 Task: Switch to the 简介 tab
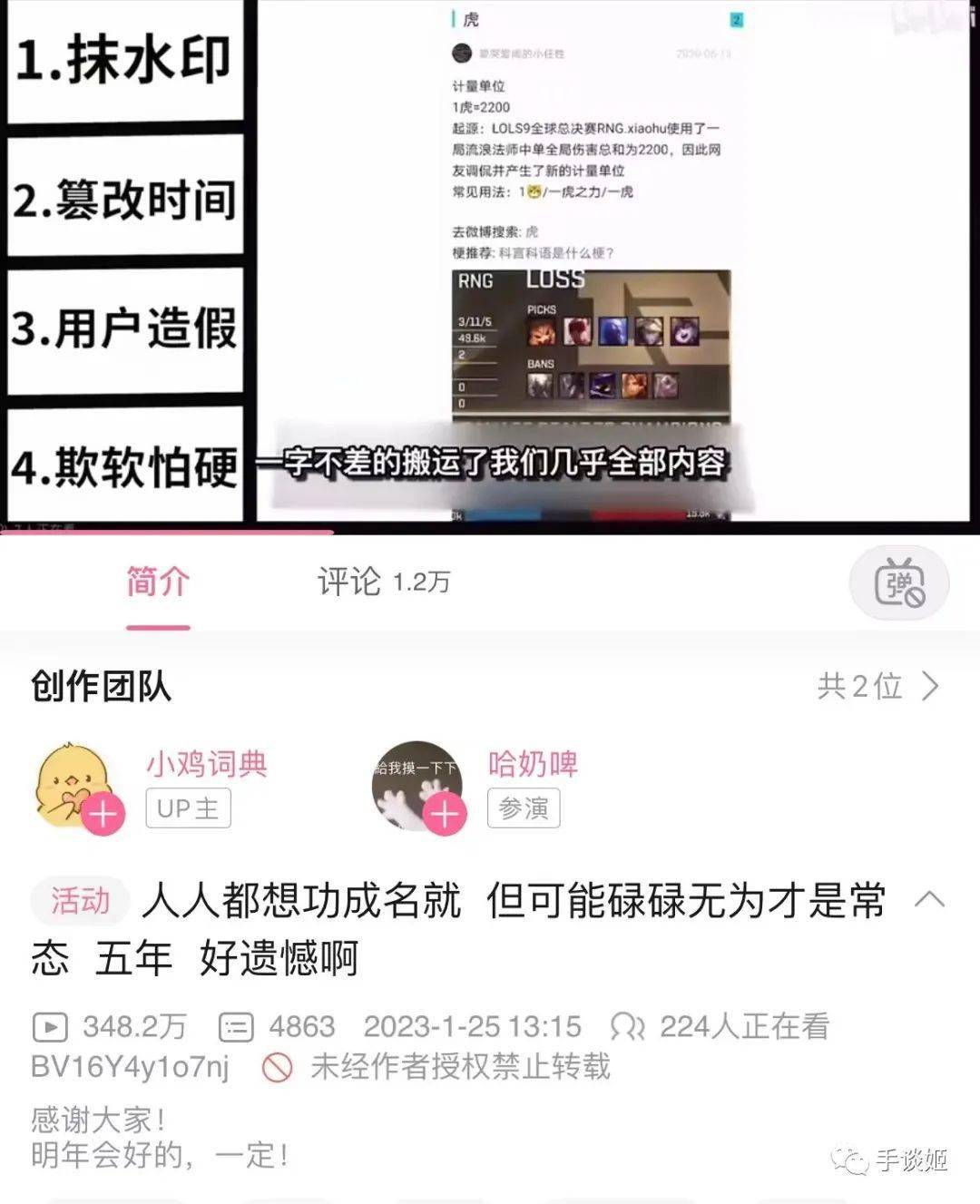coord(158,582)
